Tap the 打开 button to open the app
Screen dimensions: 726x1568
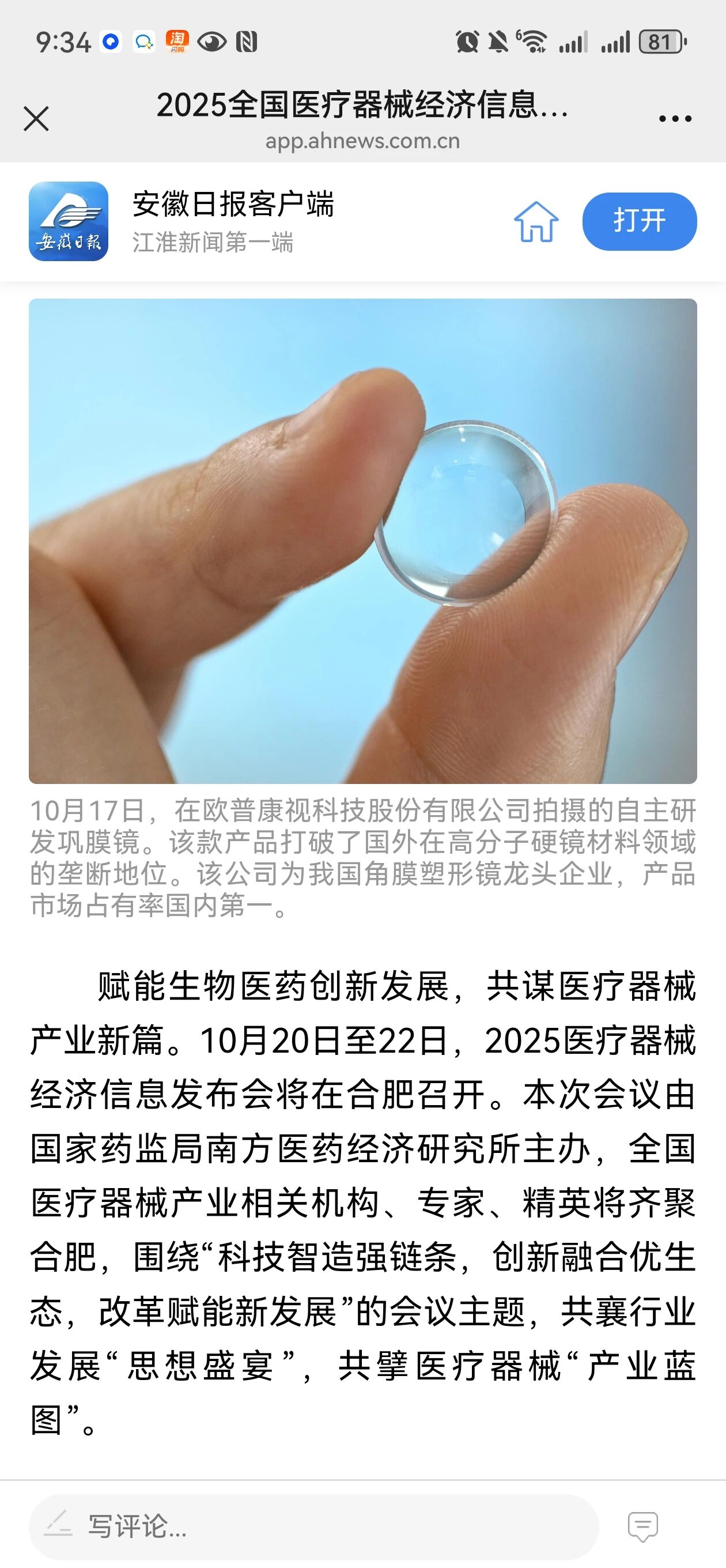pyautogui.click(x=639, y=221)
